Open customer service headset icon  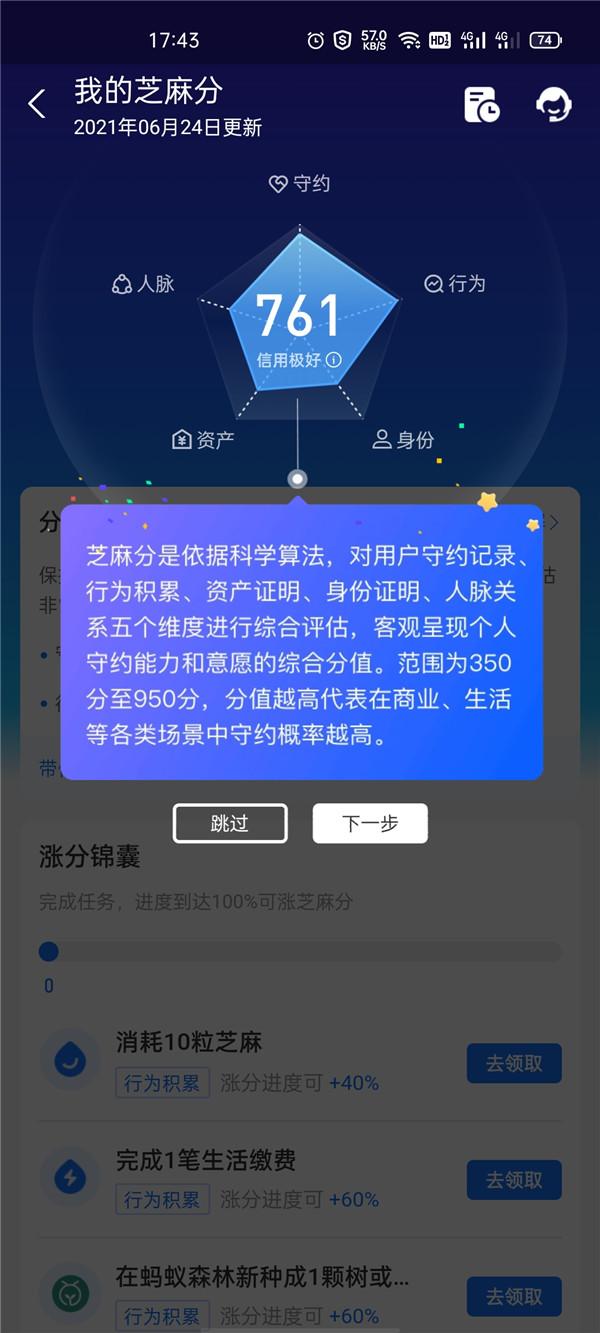553,104
